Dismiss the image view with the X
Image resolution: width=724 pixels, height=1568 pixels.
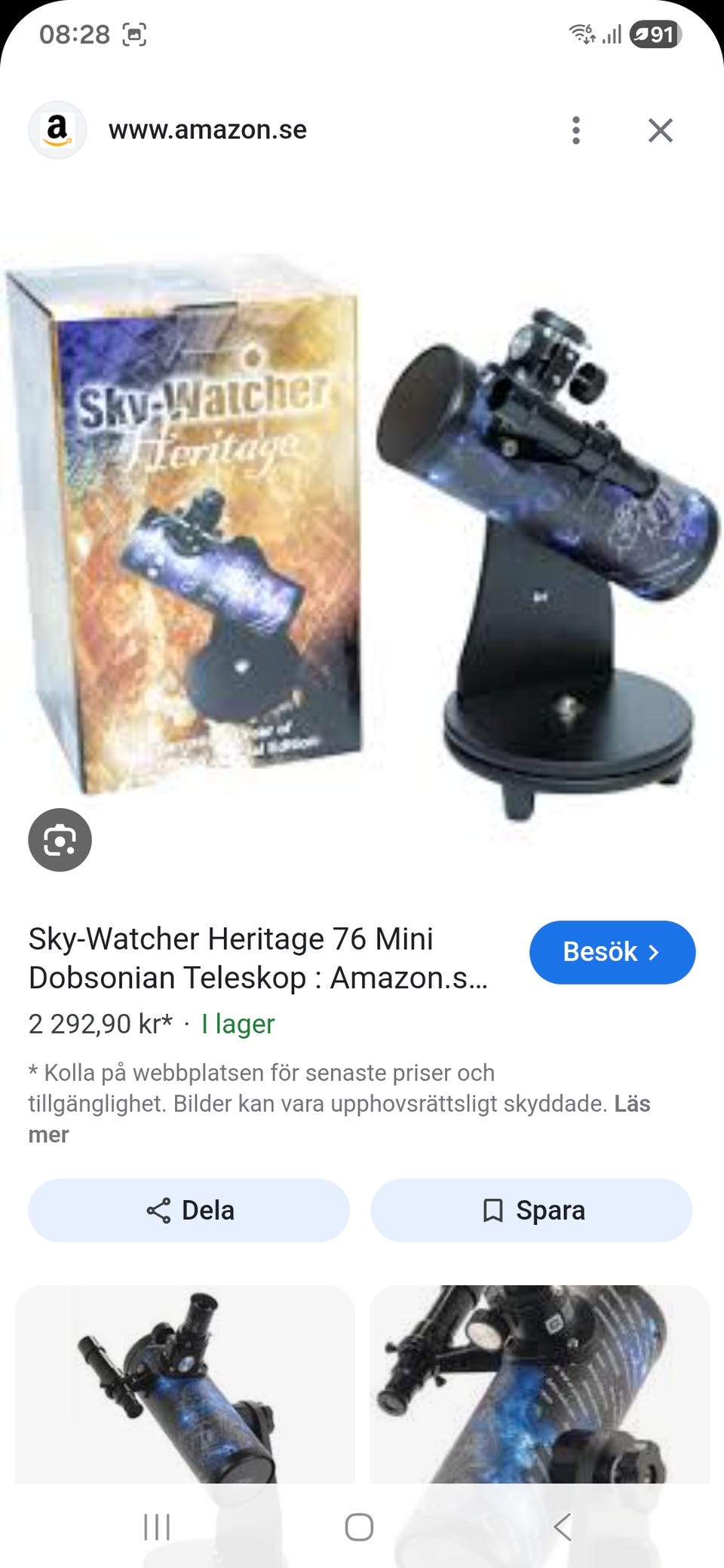point(661,129)
